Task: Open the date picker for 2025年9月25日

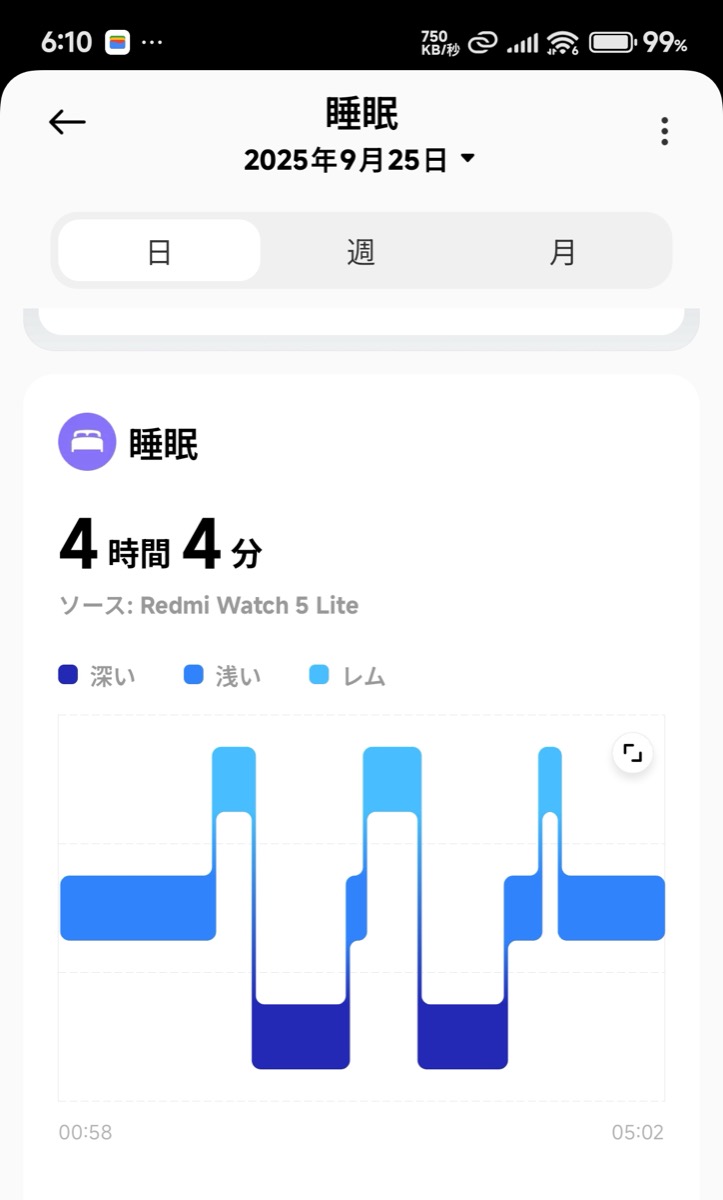Action: (360, 160)
